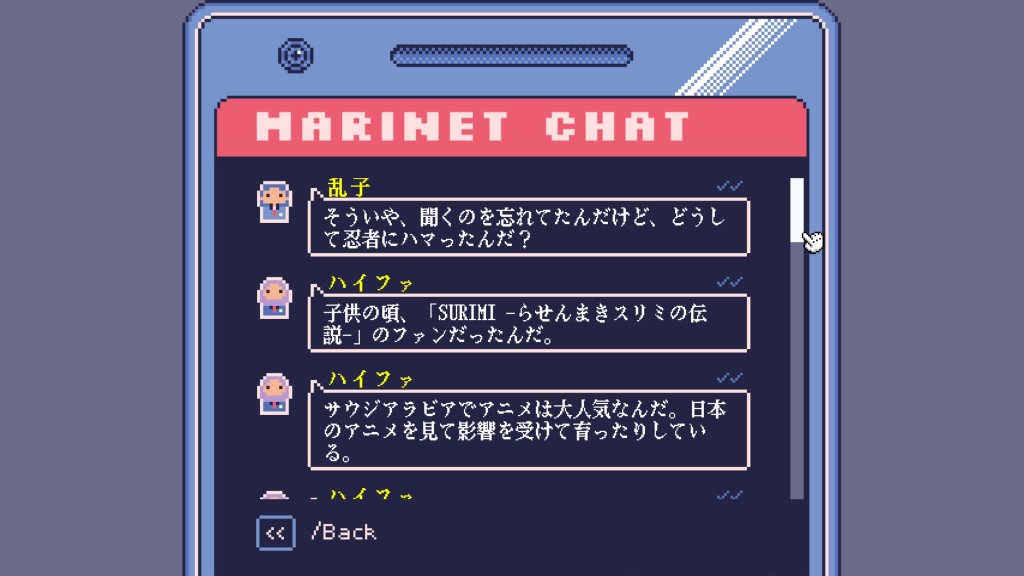Screen dimensions: 1024x576
Task: Go back from the Marinet Chat screen
Action: click(275, 532)
